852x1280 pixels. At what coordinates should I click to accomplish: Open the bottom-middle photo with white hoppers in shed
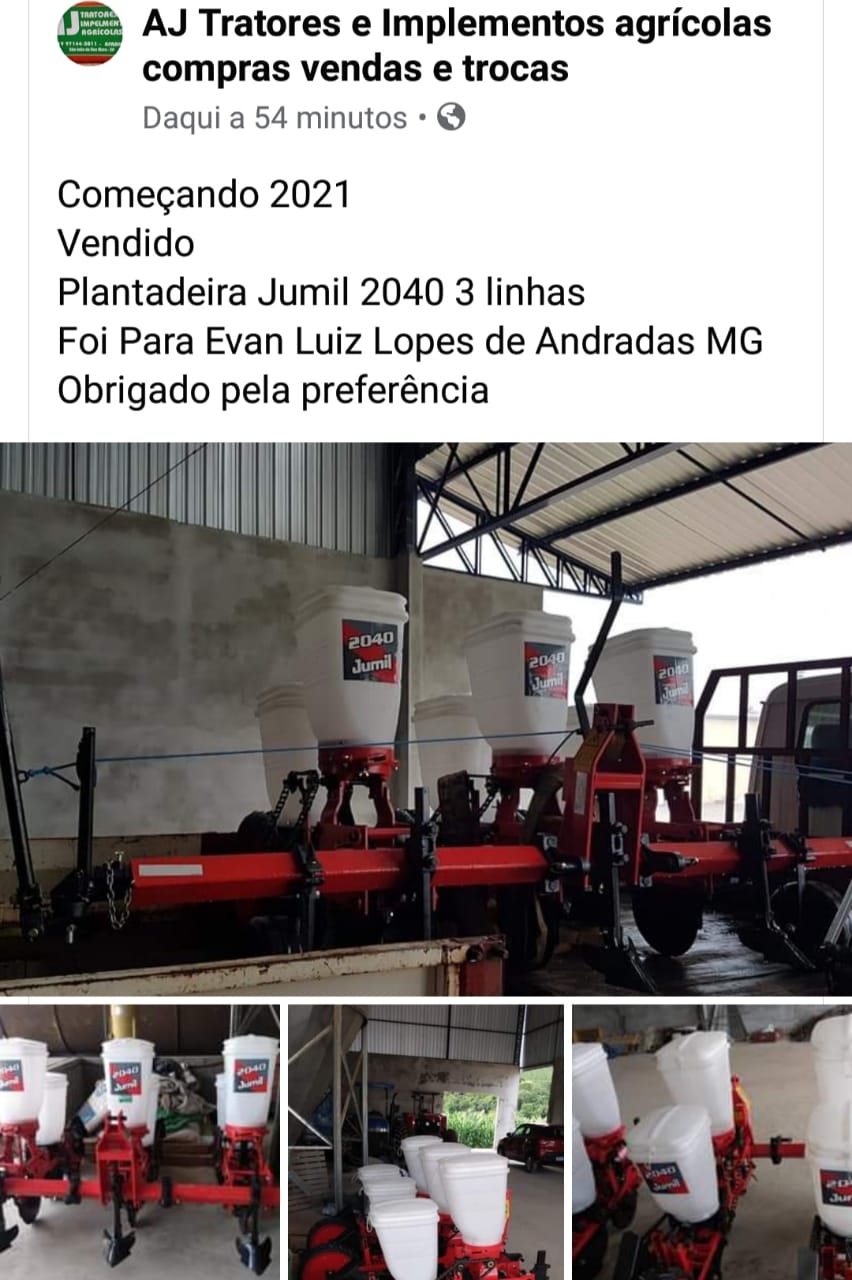426,1142
